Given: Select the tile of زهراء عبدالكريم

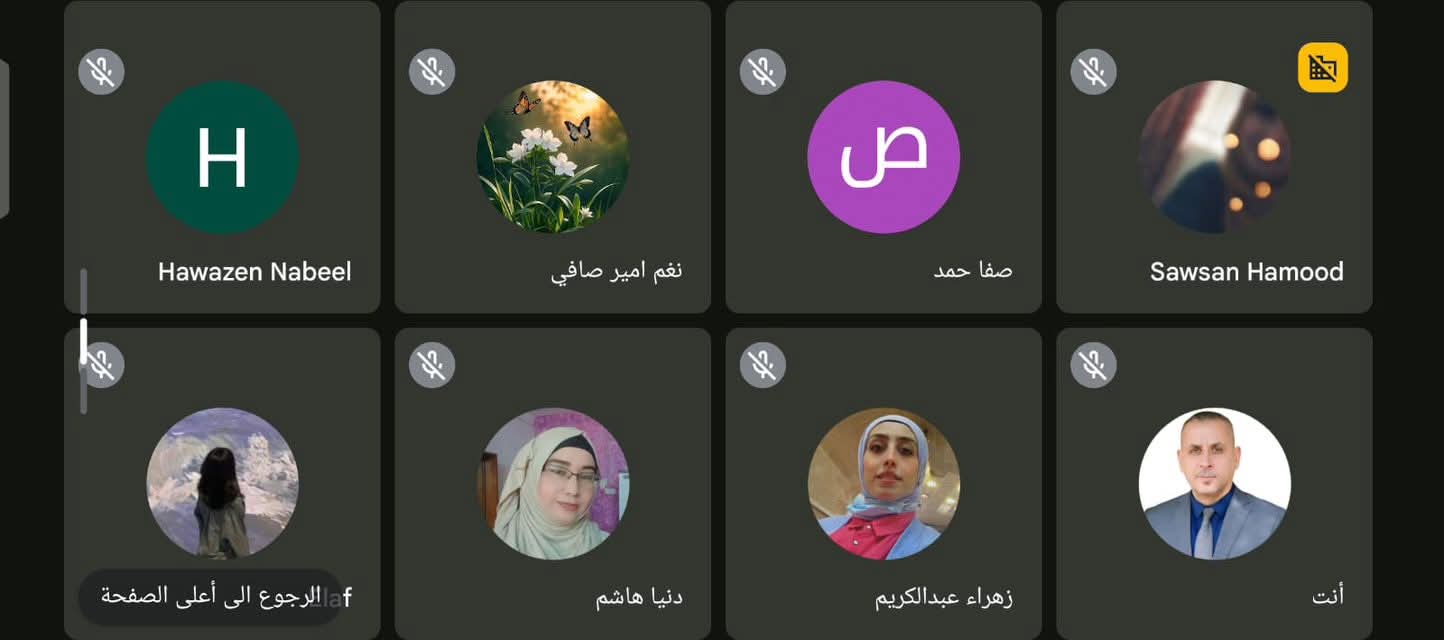Looking at the screenshot, I should [x=883, y=484].
